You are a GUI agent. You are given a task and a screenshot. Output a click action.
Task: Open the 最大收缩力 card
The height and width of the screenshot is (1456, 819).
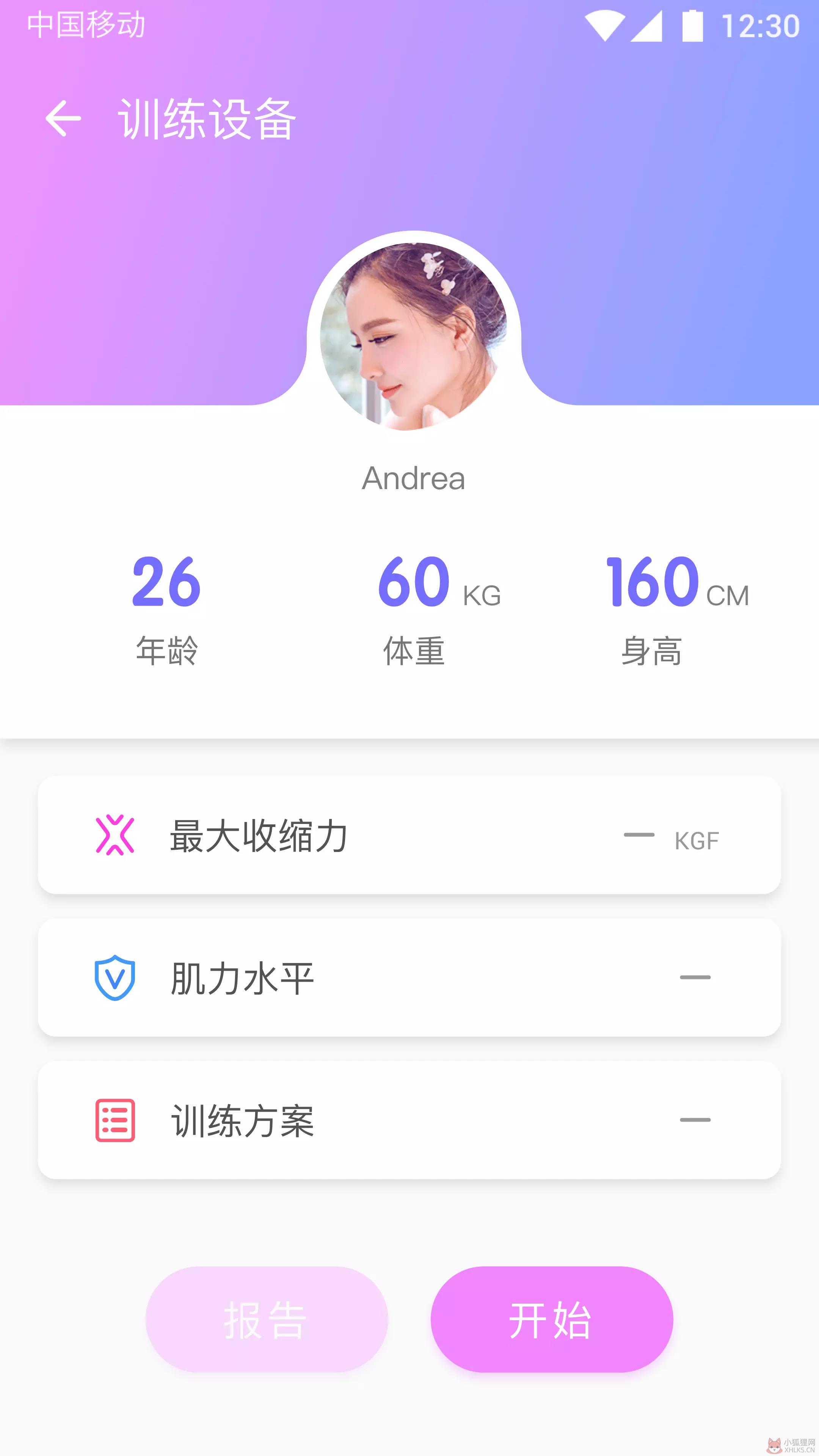(409, 835)
